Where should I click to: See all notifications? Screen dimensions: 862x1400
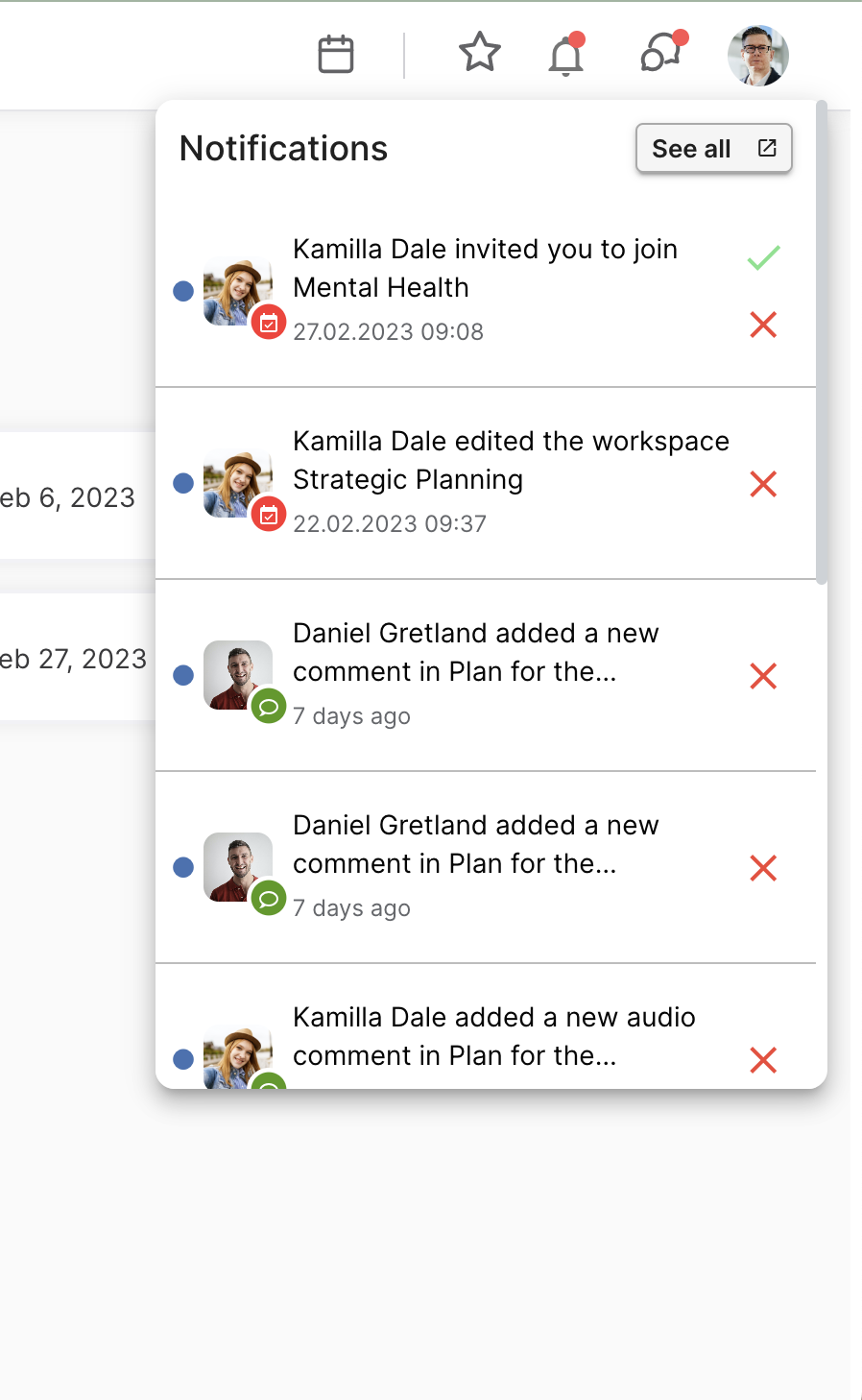713,149
